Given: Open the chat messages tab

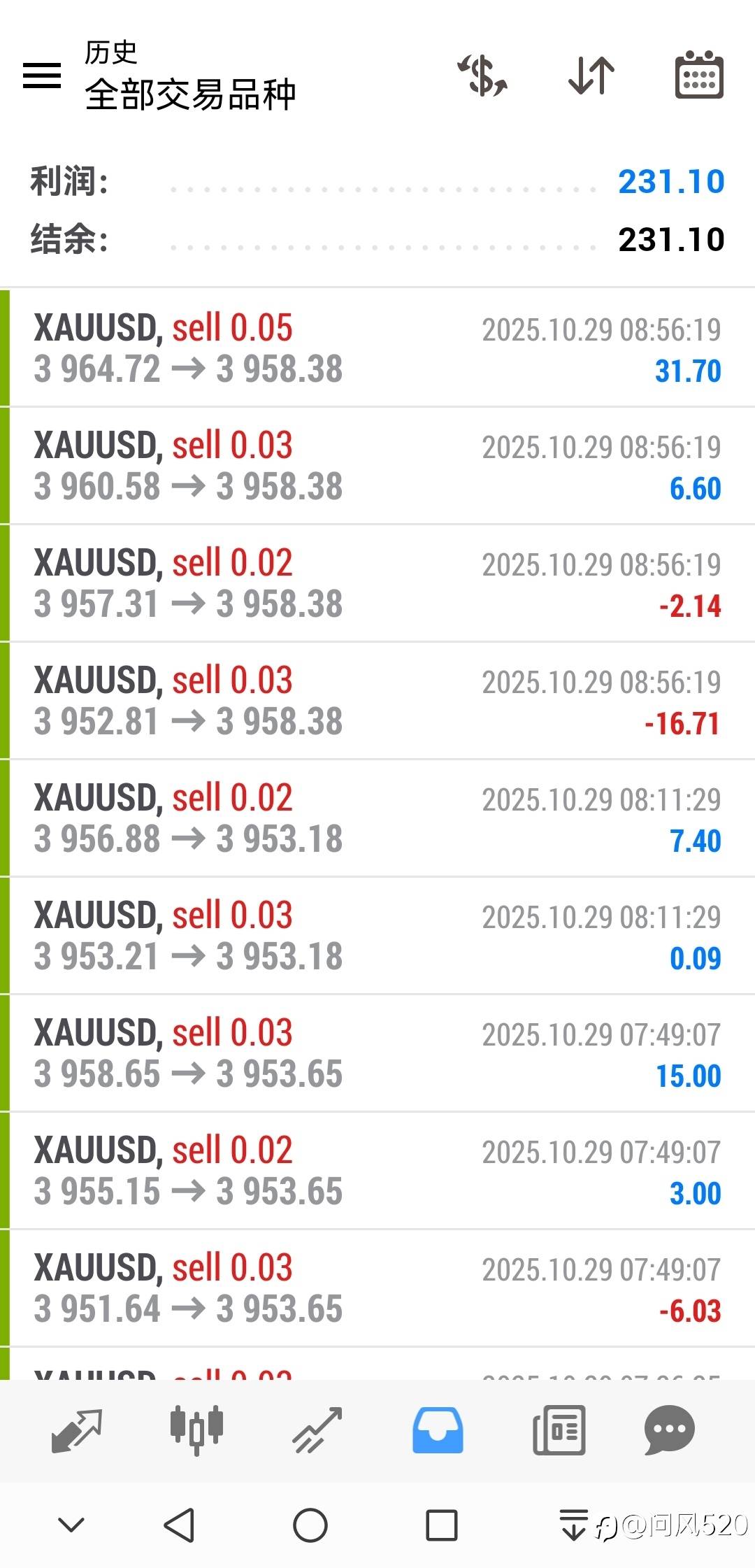Looking at the screenshot, I should (669, 1431).
